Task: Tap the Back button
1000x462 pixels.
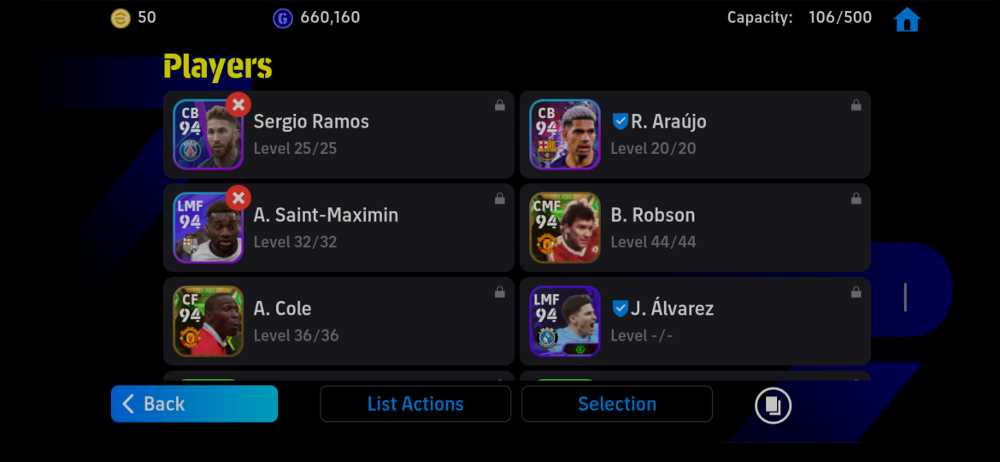Action: point(194,404)
